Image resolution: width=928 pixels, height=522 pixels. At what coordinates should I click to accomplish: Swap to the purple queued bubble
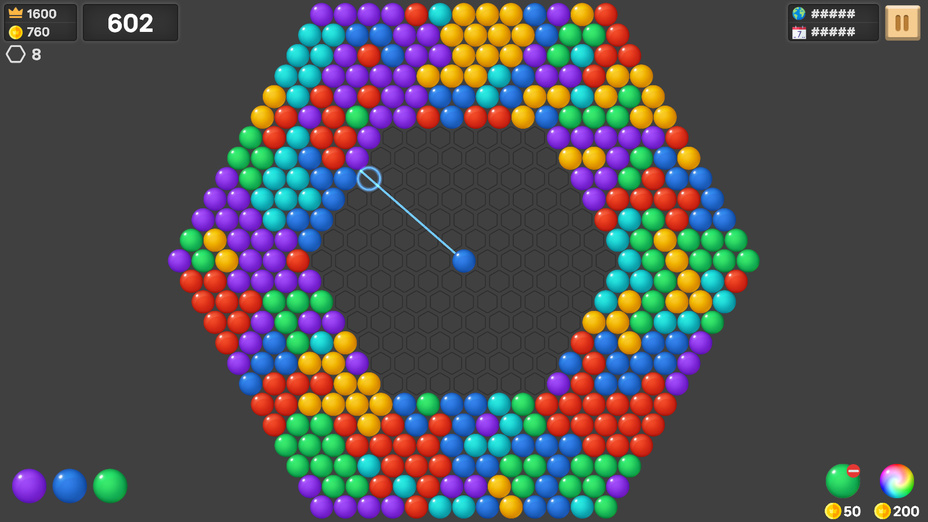coord(29,486)
